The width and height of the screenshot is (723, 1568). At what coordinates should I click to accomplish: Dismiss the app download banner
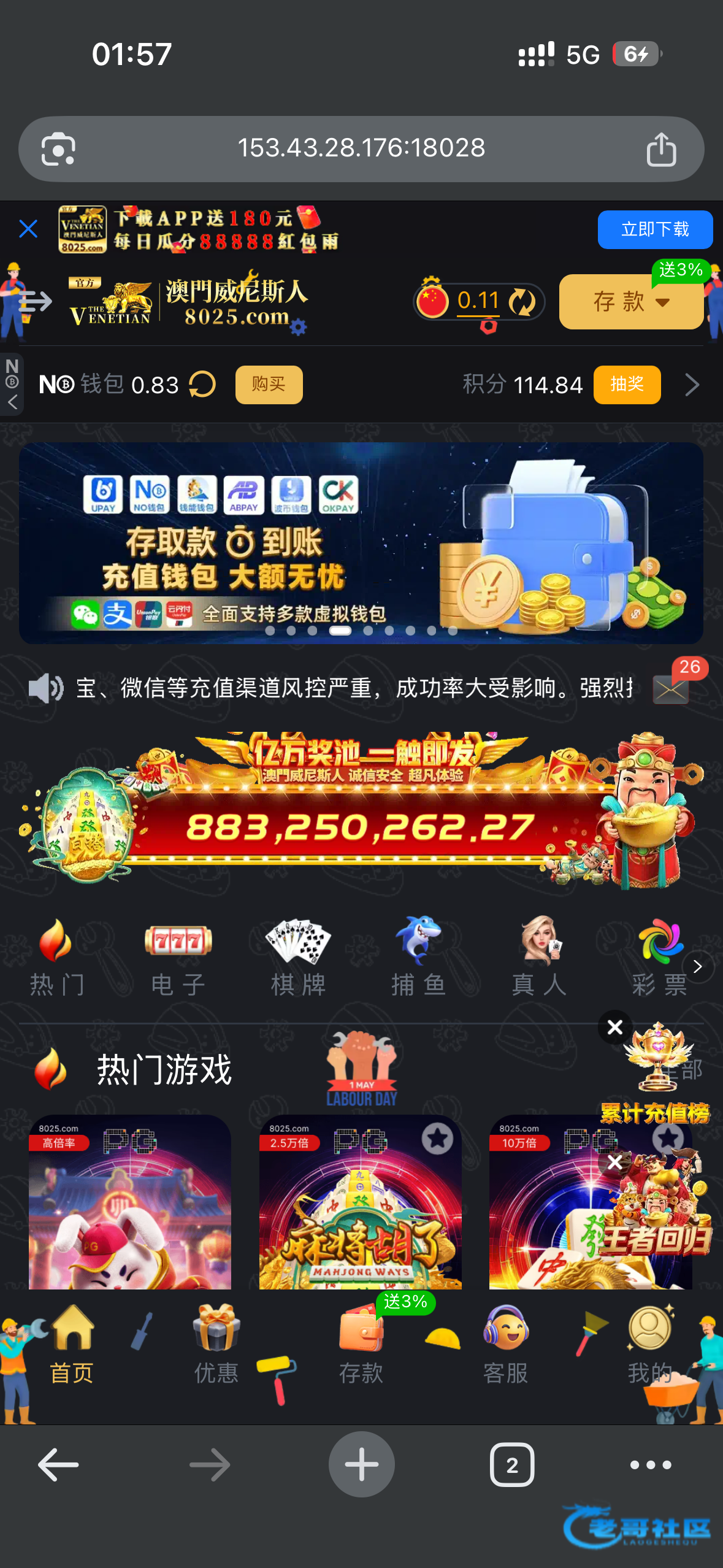(28, 229)
